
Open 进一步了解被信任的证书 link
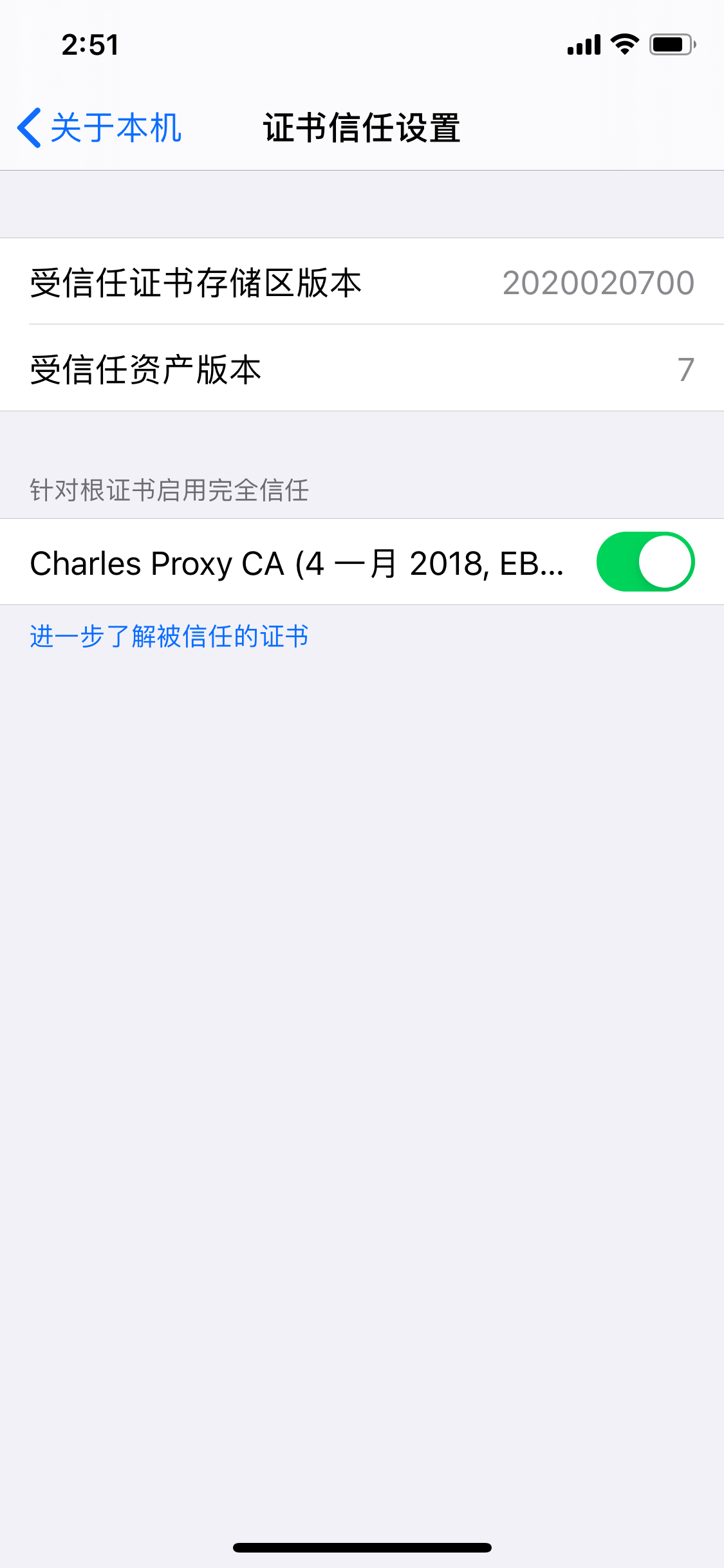(x=169, y=637)
